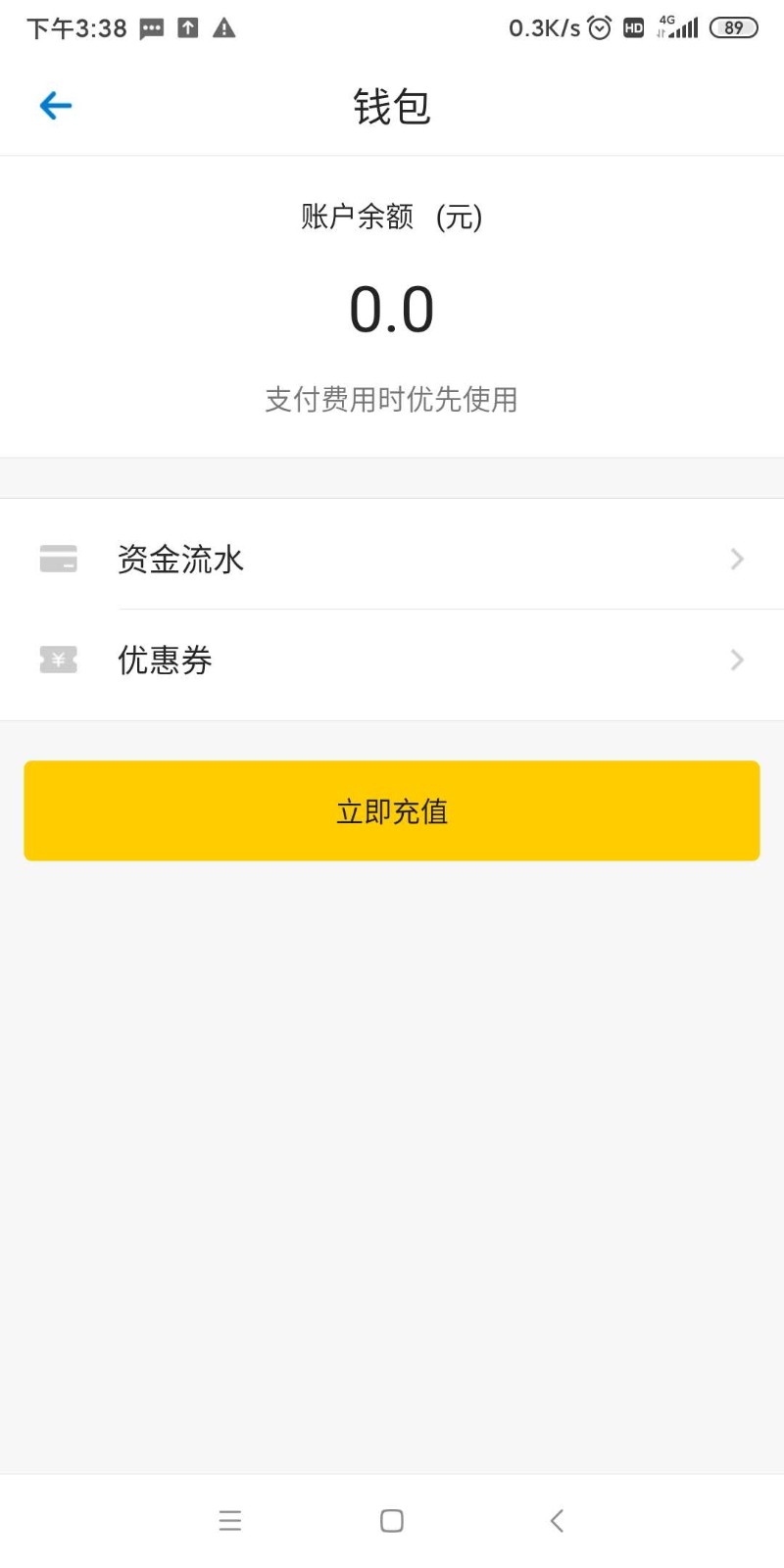
Task: Tap the SMS message notification icon
Action: (151, 27)
